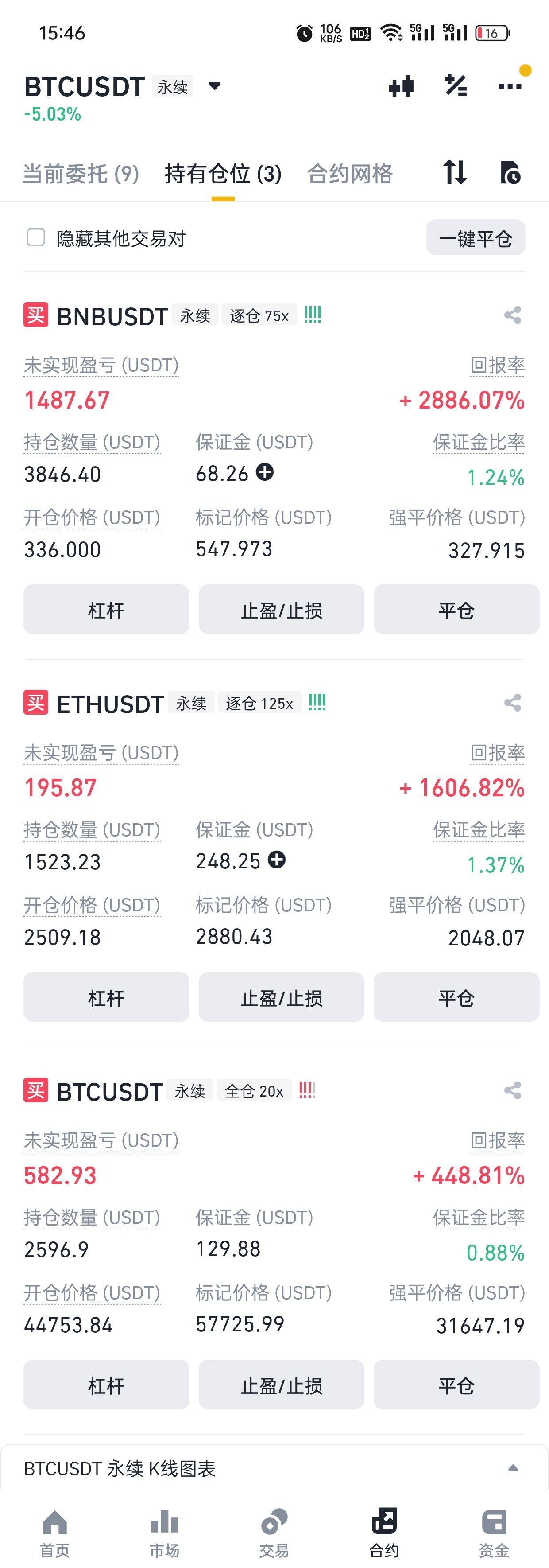Share the BNBUSDT position
Viewport: 549px width, 1568px height.
(x=513, y=315)
